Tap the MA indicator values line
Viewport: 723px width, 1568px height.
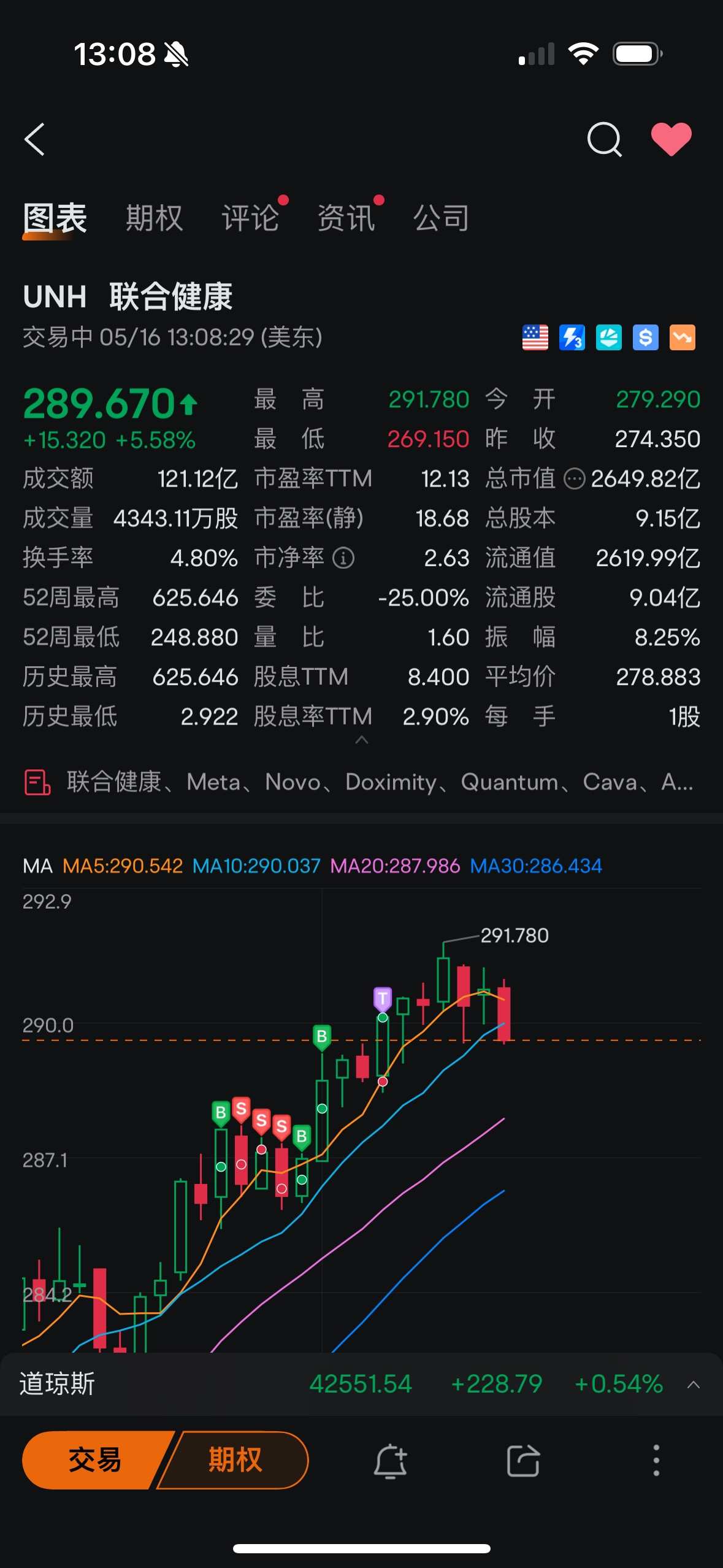click(313, 866)
